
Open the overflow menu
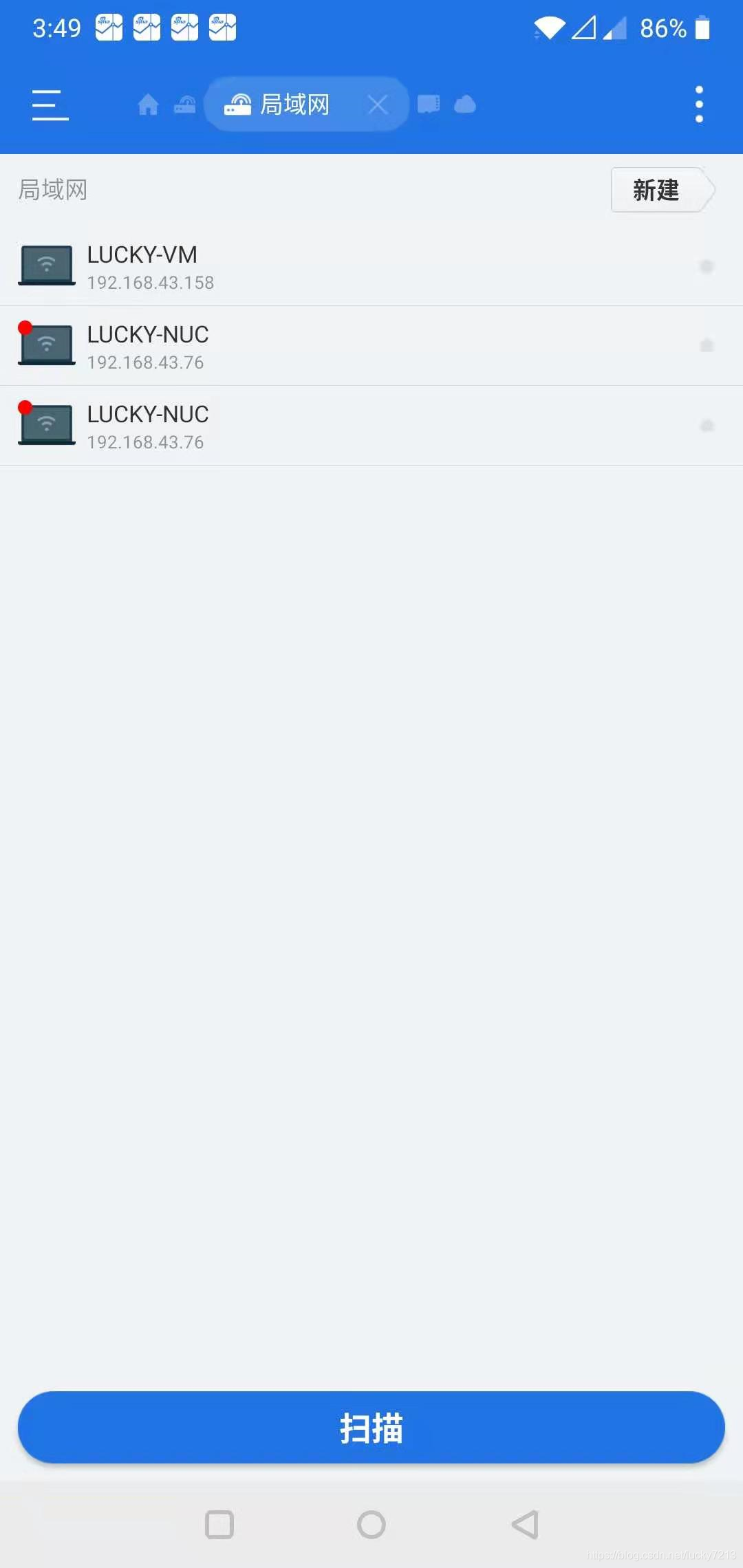point(699,105)
